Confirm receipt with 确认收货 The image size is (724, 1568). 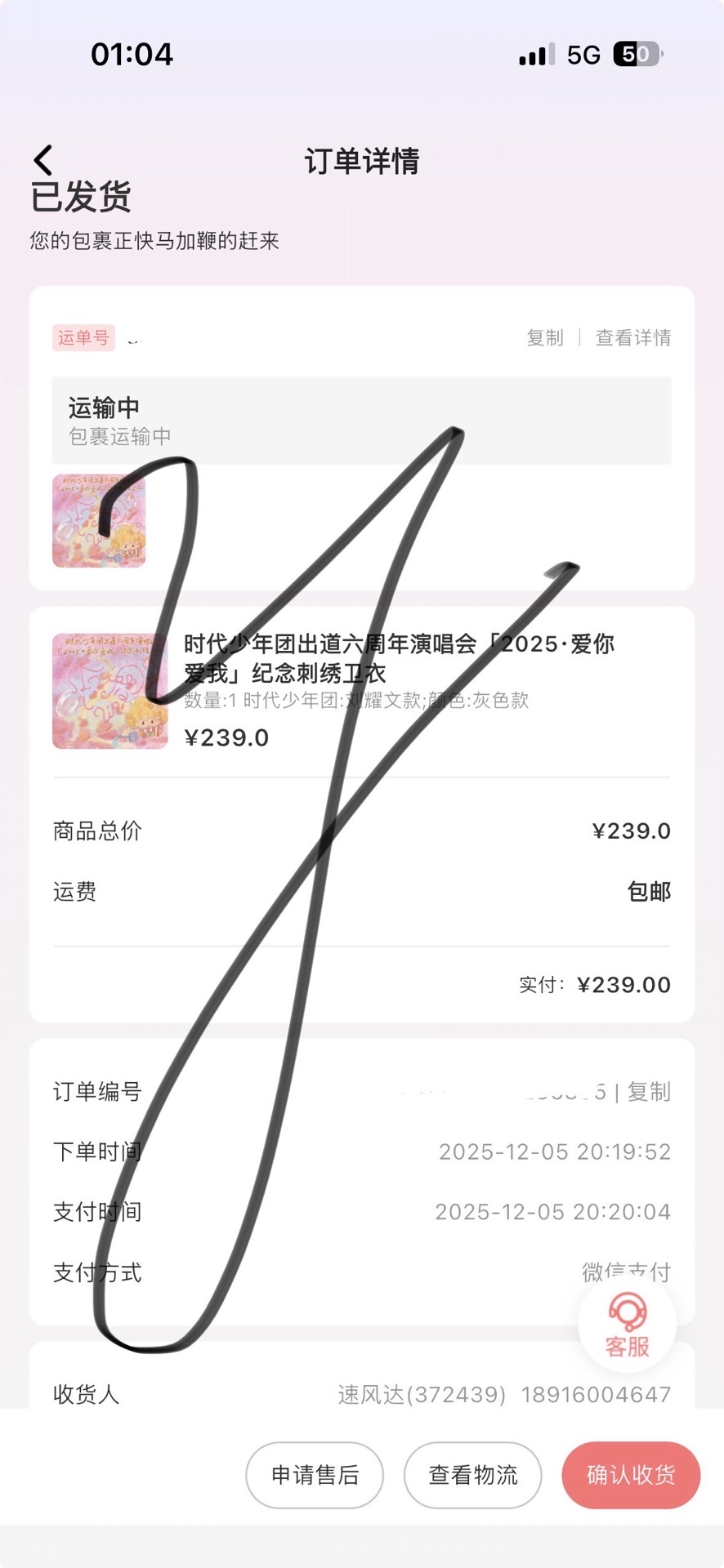(631, 1475)
